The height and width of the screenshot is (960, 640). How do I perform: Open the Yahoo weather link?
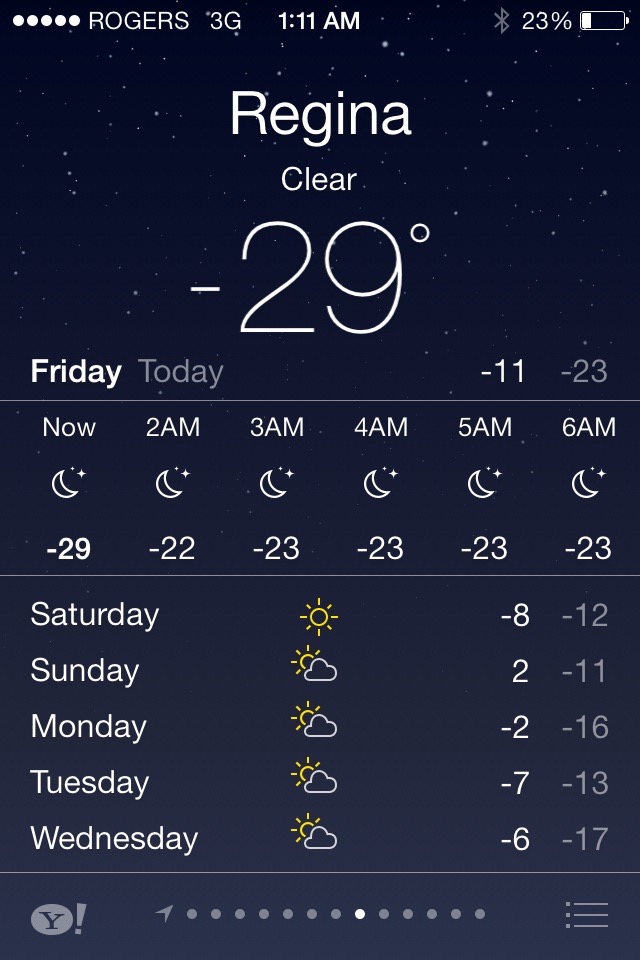(x=57, y=918)
